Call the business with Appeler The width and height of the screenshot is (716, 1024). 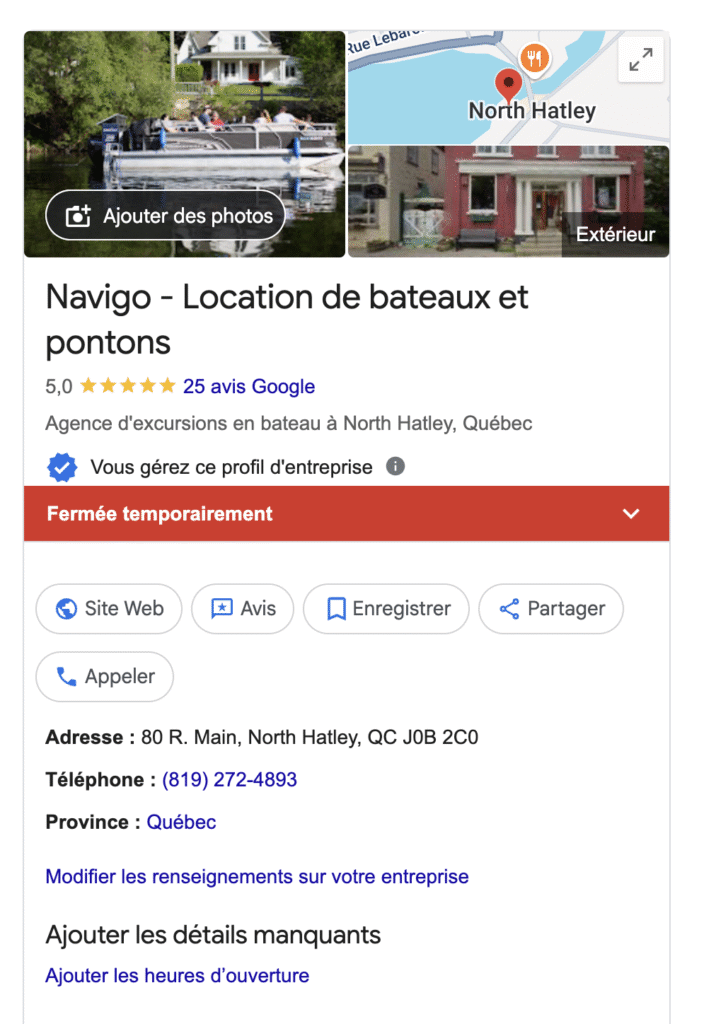105,677
